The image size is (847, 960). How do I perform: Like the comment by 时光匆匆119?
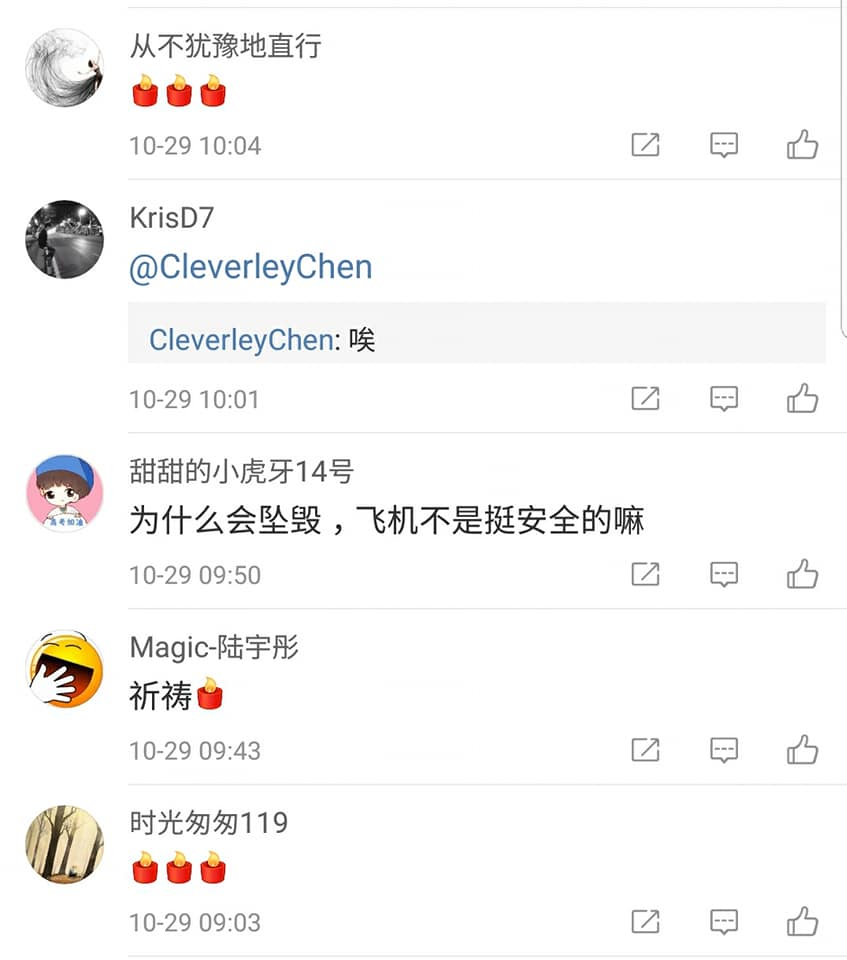pyautogui.click(x=802, y=921)
